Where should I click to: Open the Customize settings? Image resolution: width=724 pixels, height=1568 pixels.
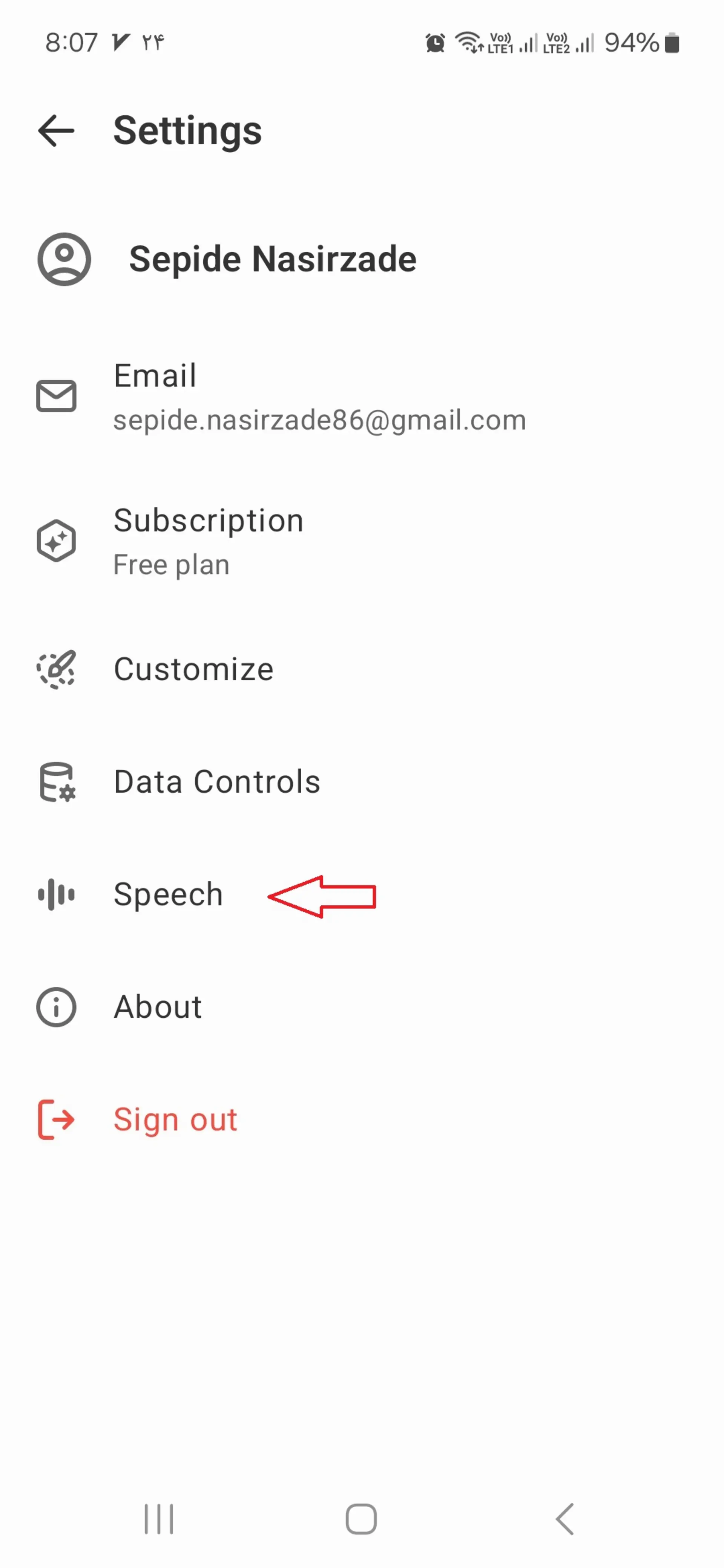pyautogui.click(x=362, y=669)
